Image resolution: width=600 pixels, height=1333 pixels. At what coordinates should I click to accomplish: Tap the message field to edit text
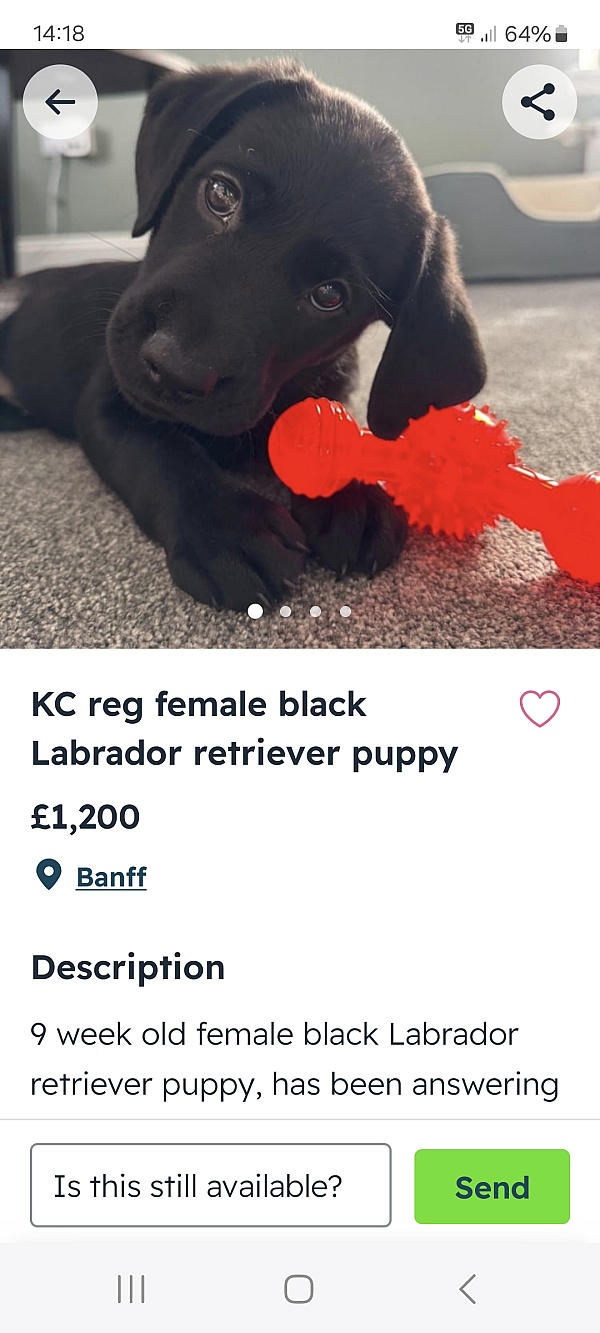pos(210,1186)
